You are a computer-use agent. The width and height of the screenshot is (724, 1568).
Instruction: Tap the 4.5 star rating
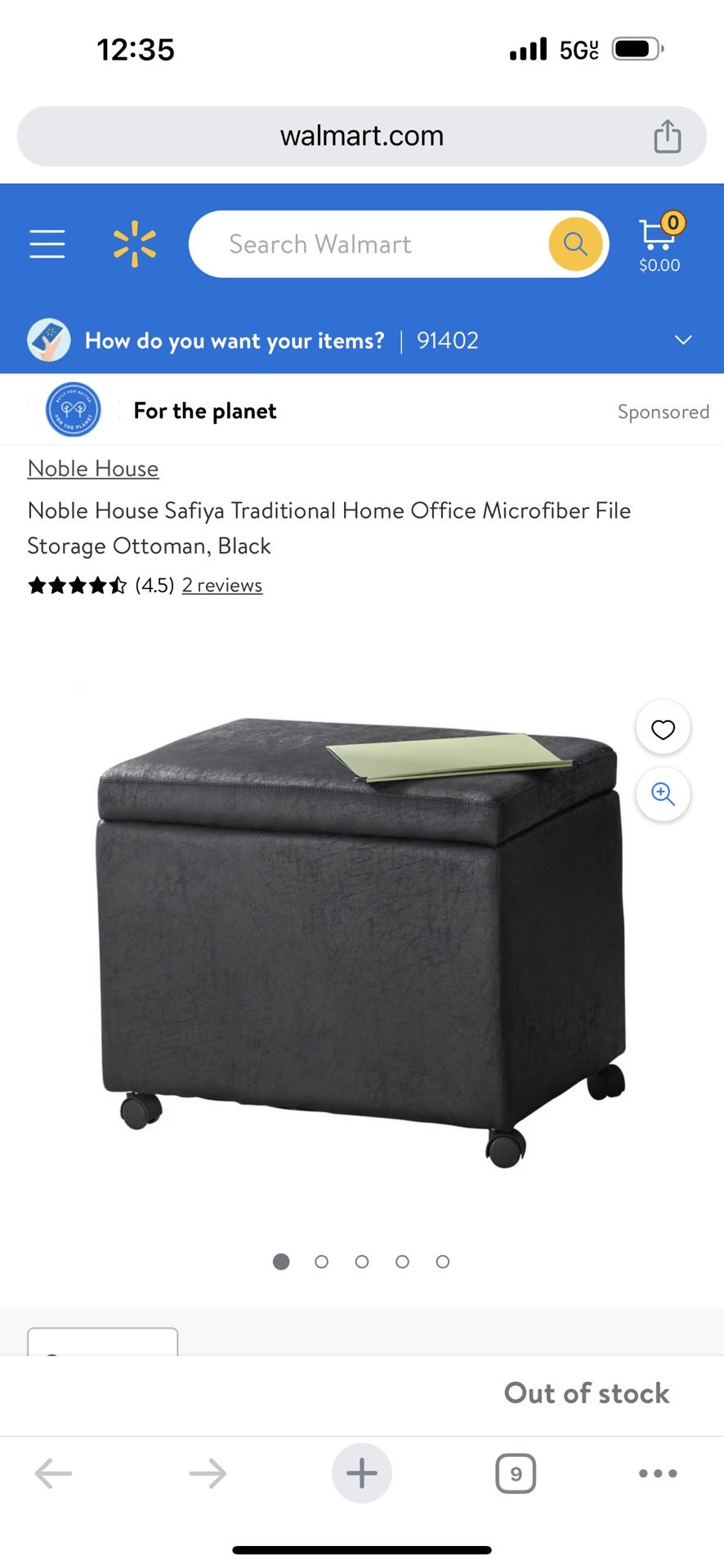coord(78,585)
